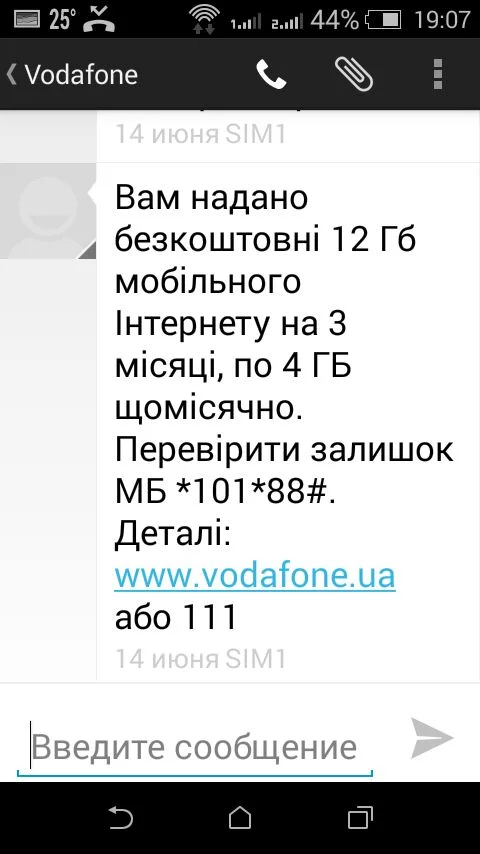This screenshot has width=480, height=854.
Task: Call Vodafone with the phone icon
Action: click(271, 75)
